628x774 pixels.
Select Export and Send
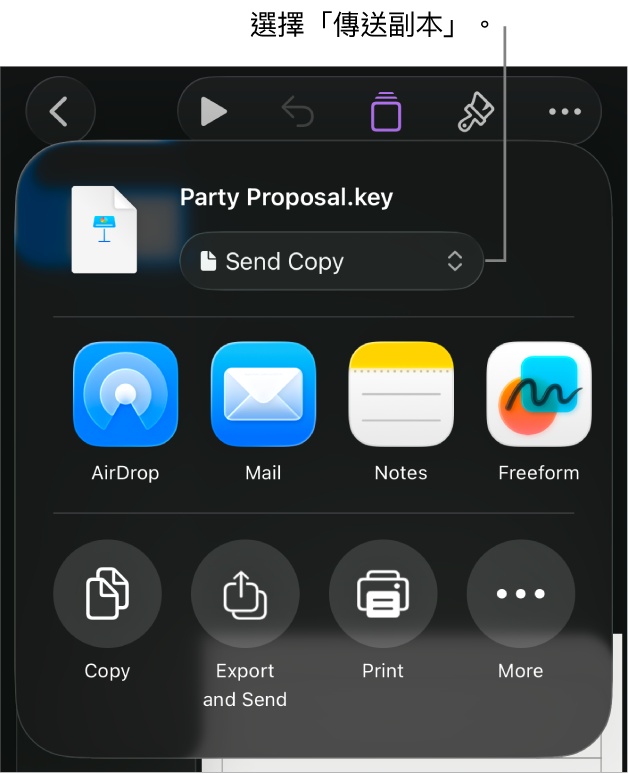click(245, 594)
